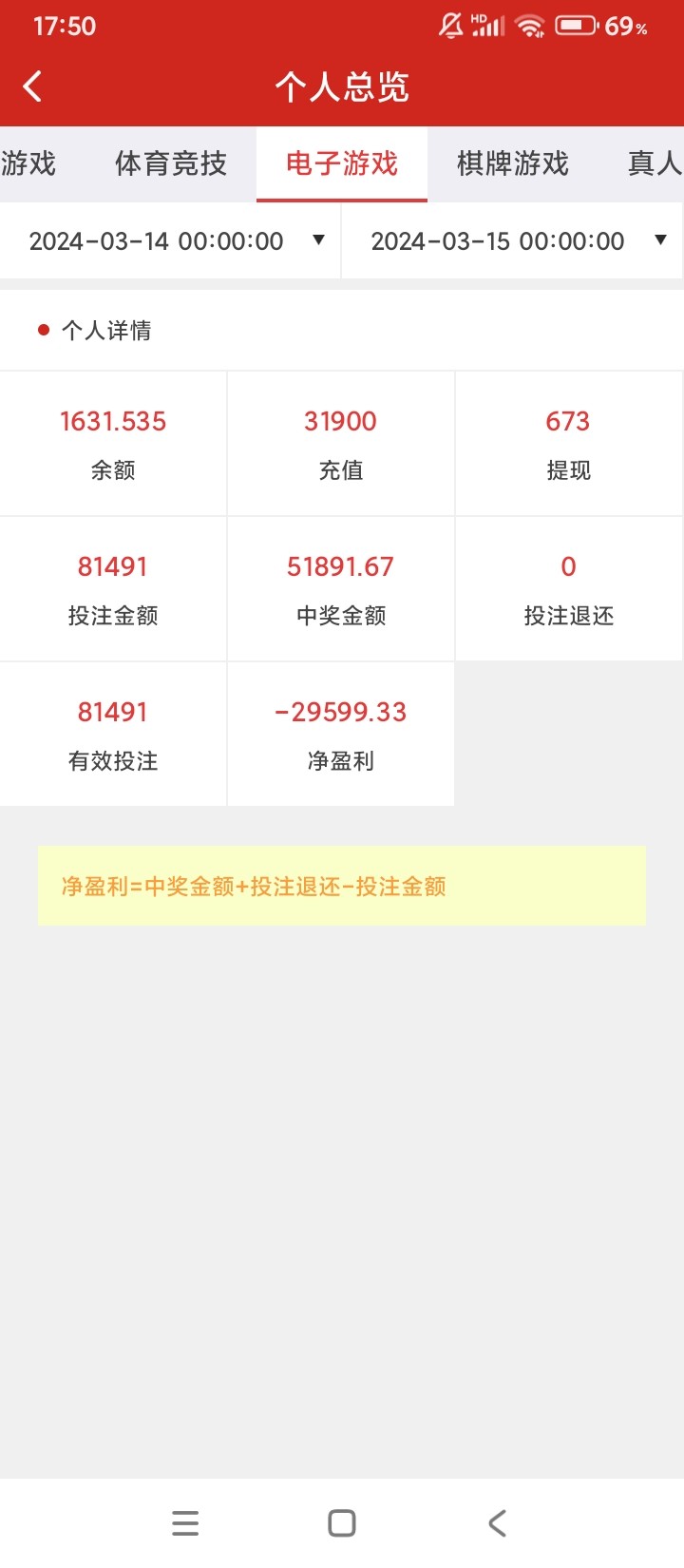Tap the cellular signal strength icon

pos(486,26)
